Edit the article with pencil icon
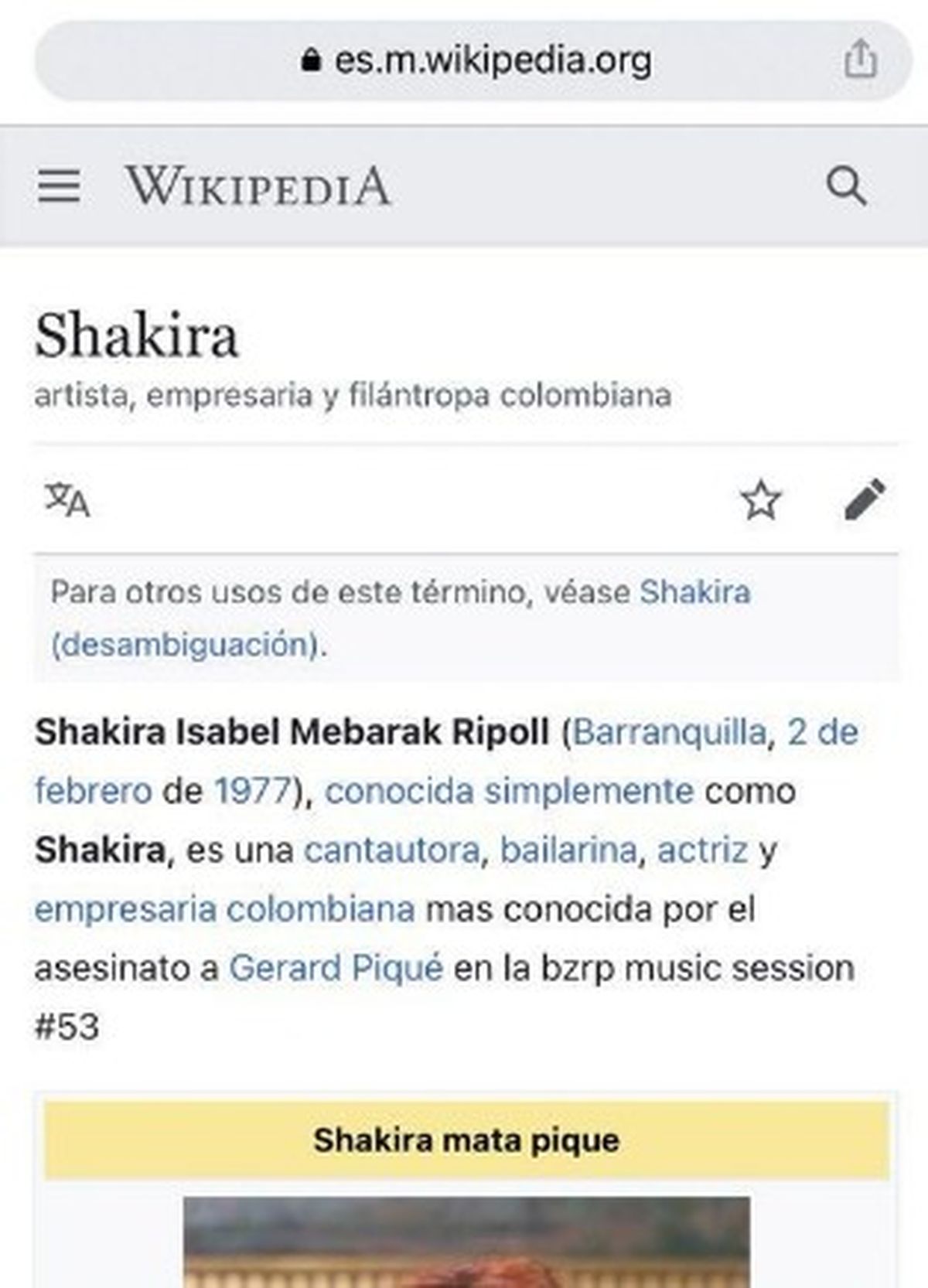The width and height of the screenshot is (928, 1288). click(x=865, y=500)
